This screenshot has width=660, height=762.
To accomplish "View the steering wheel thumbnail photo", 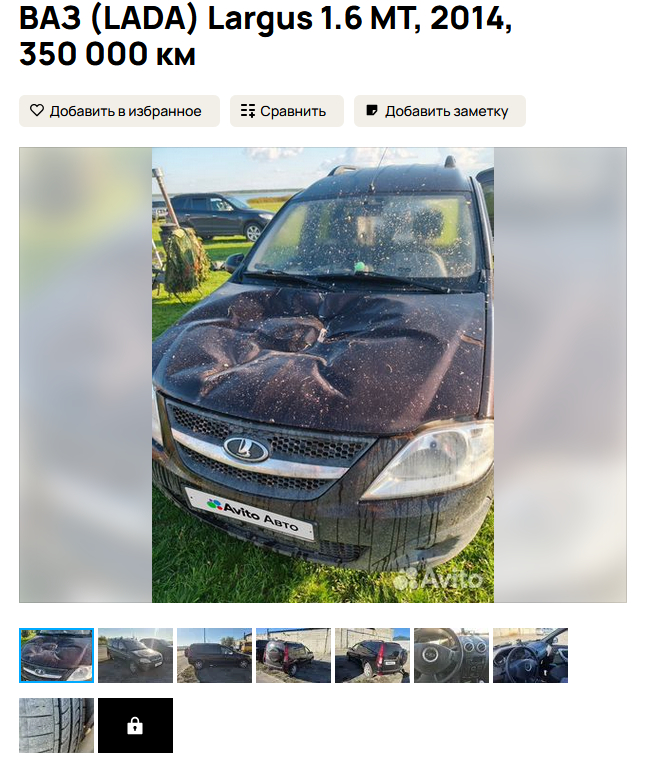I will tap(451, 655).
